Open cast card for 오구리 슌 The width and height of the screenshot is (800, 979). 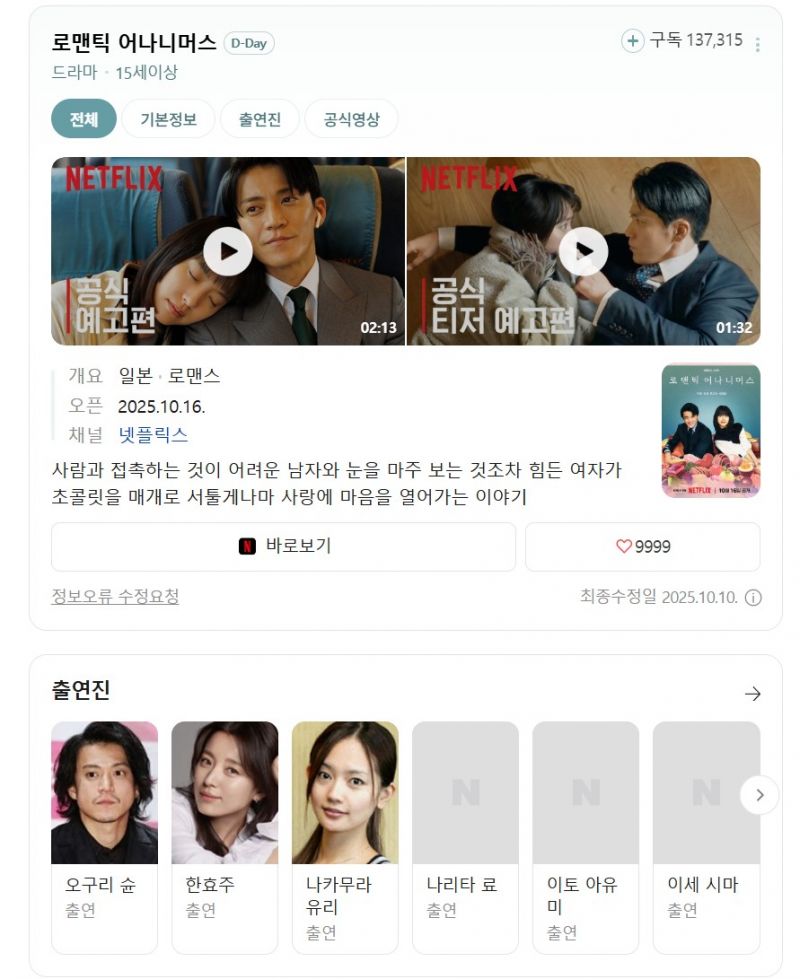click(x=104, y=835)
